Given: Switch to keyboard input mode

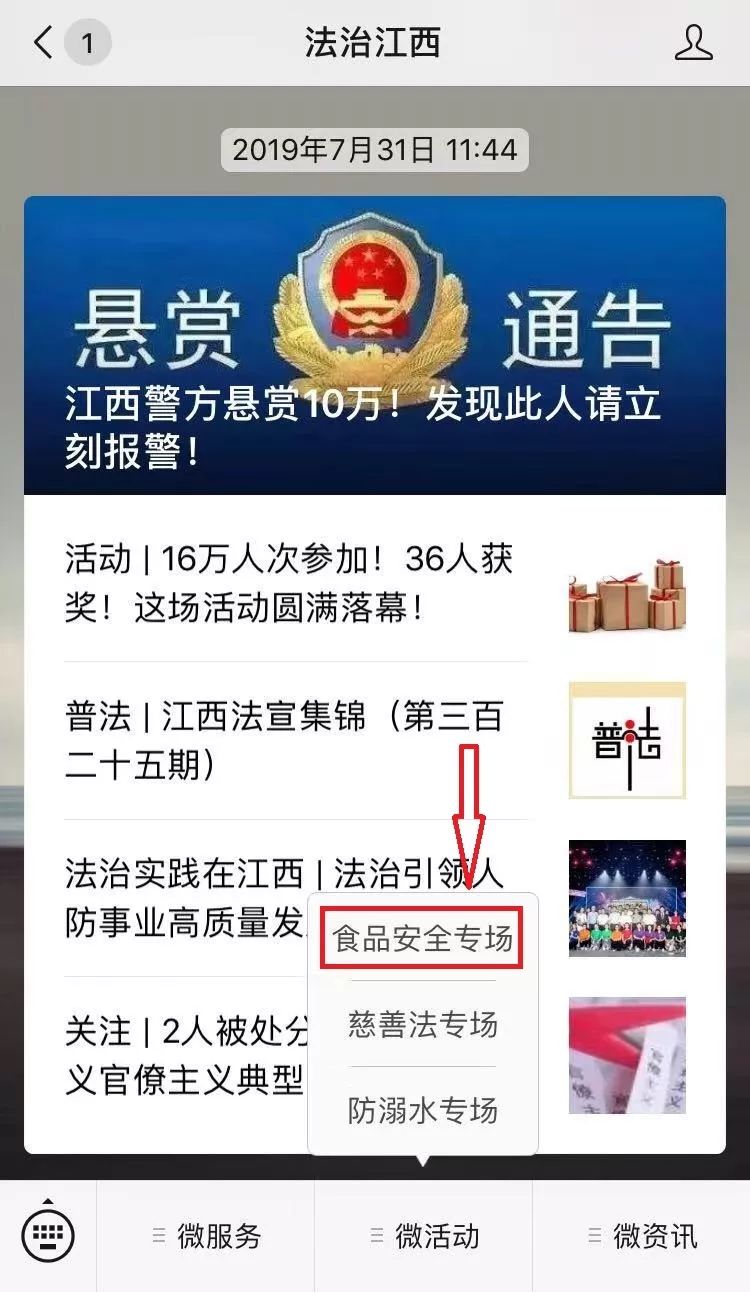Looking at the screenshot, I should point(47,1237).
